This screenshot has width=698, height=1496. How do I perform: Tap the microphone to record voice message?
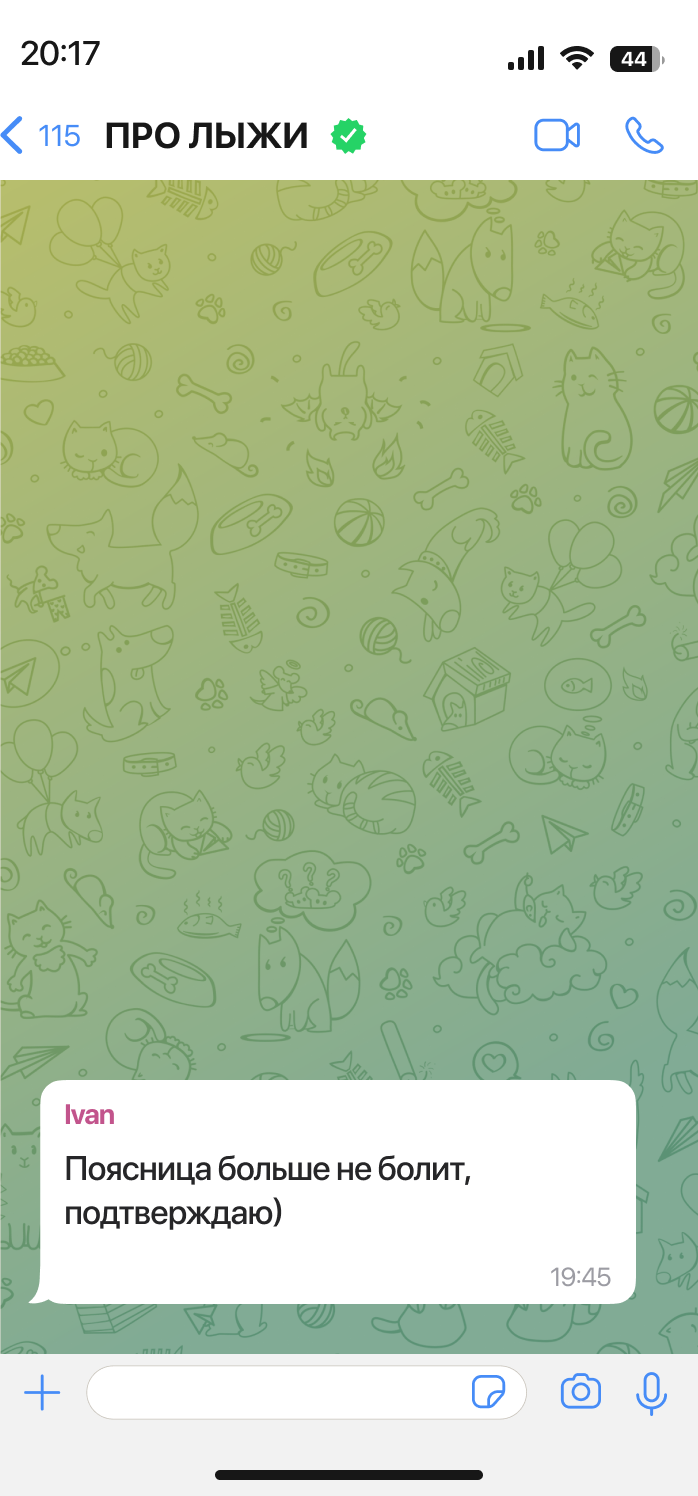652,1392
